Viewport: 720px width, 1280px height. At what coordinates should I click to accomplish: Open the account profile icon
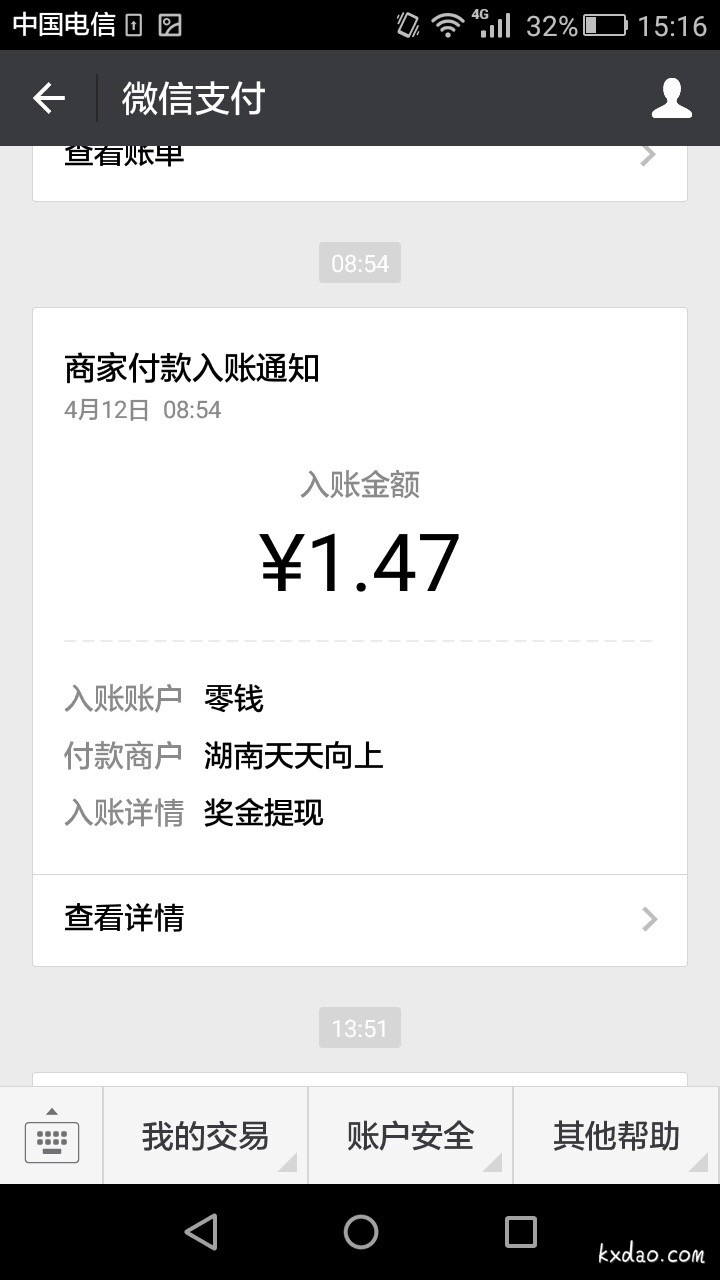click(671, 98)
